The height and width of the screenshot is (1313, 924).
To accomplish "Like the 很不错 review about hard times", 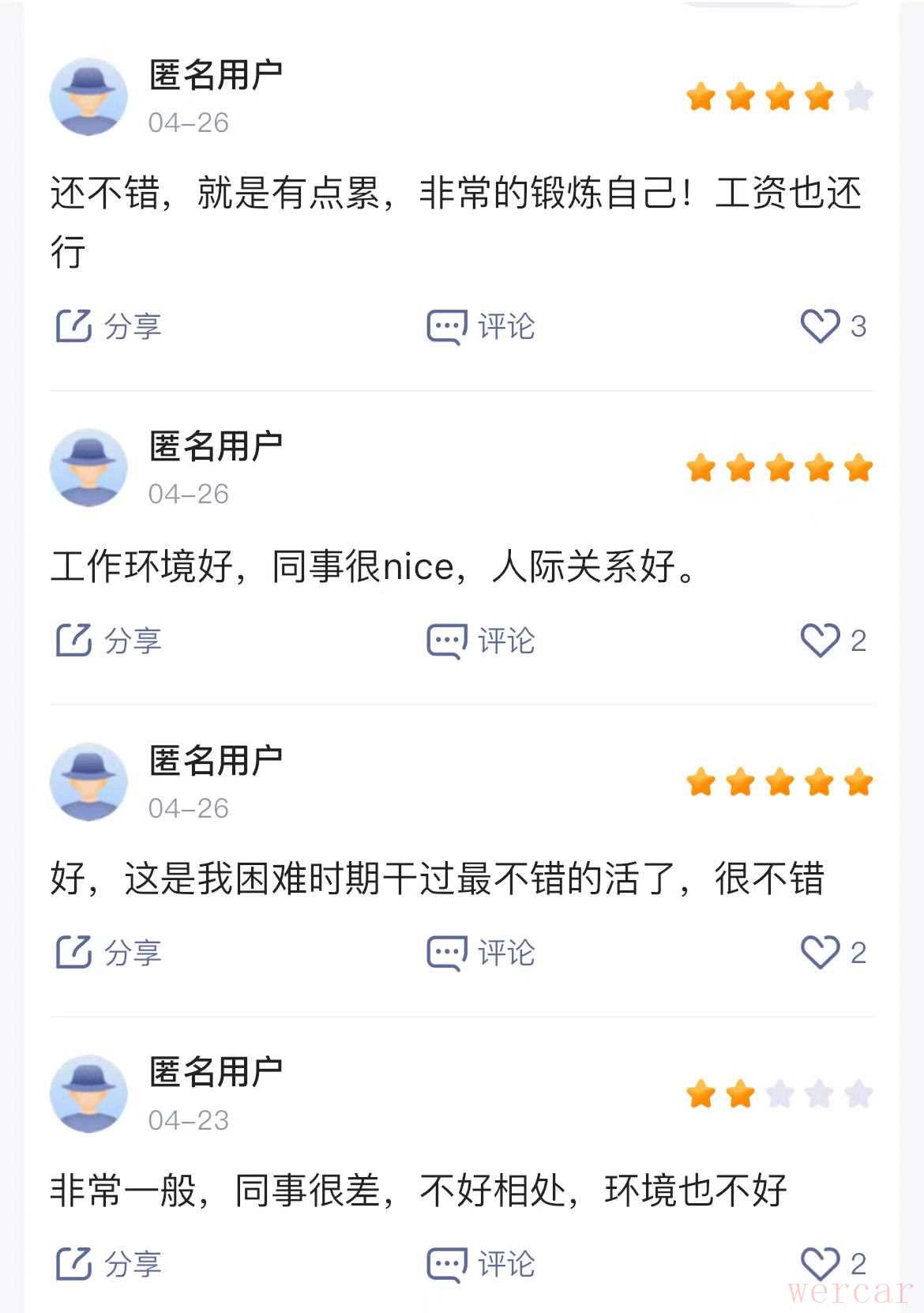I will (821, 953).
